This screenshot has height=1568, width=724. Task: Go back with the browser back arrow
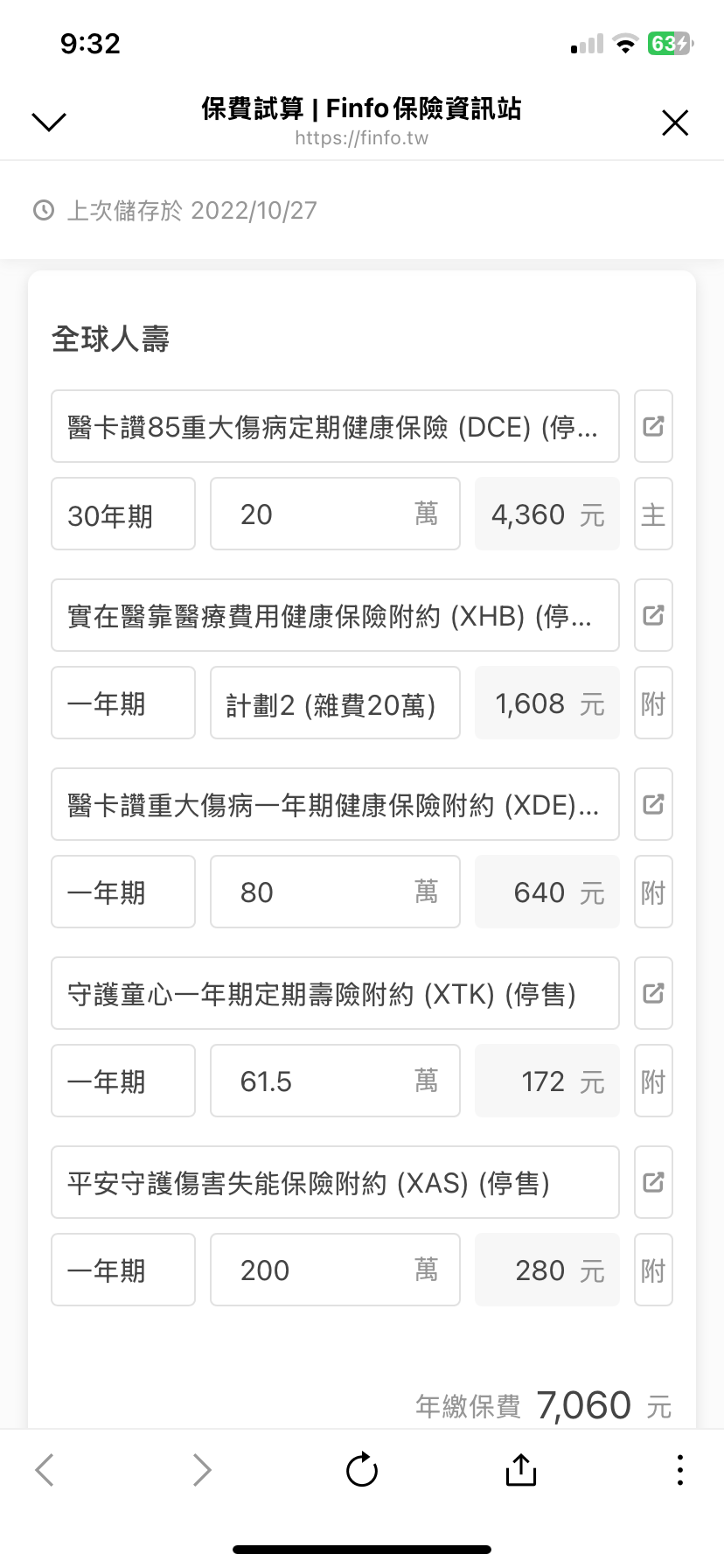(45, 1470)
